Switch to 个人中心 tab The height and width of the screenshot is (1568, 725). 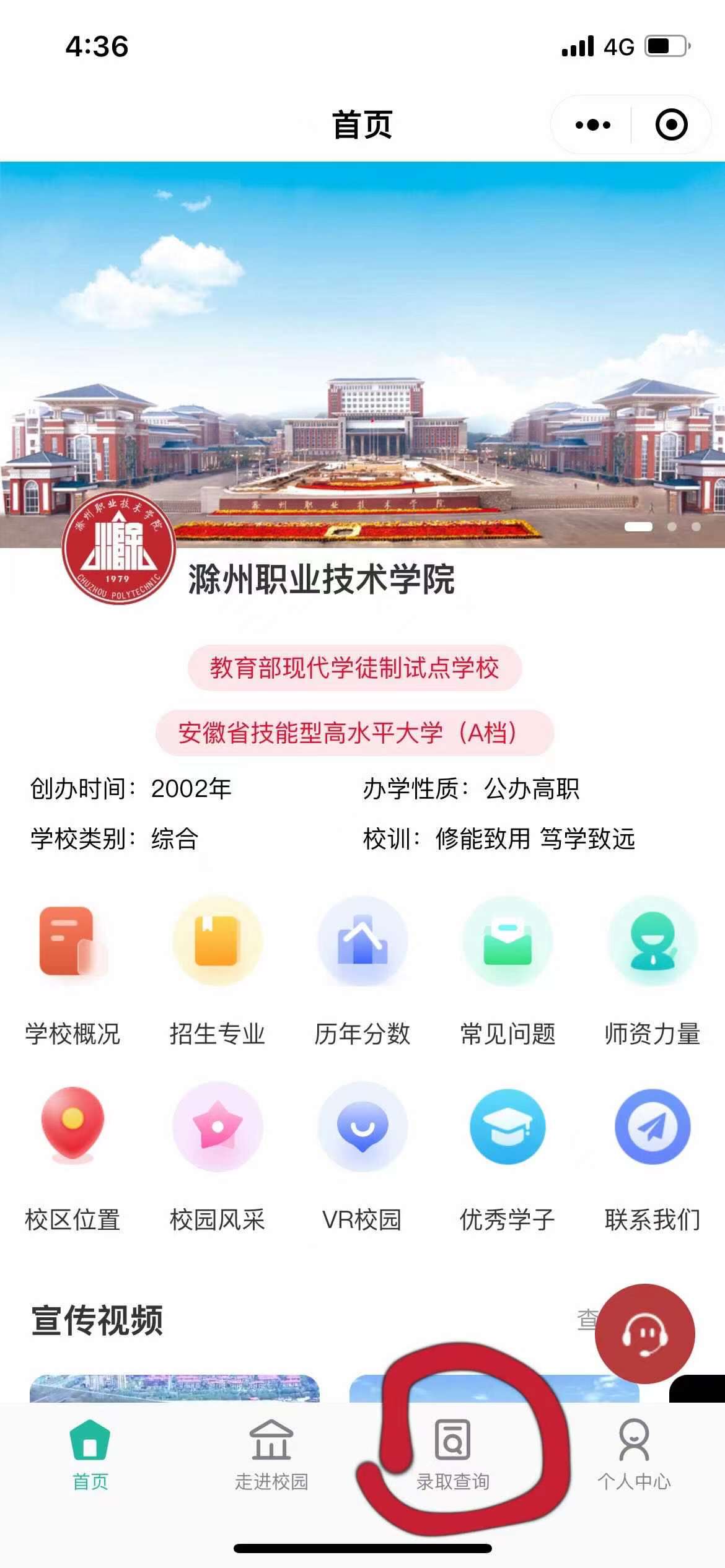(634, 1455)
